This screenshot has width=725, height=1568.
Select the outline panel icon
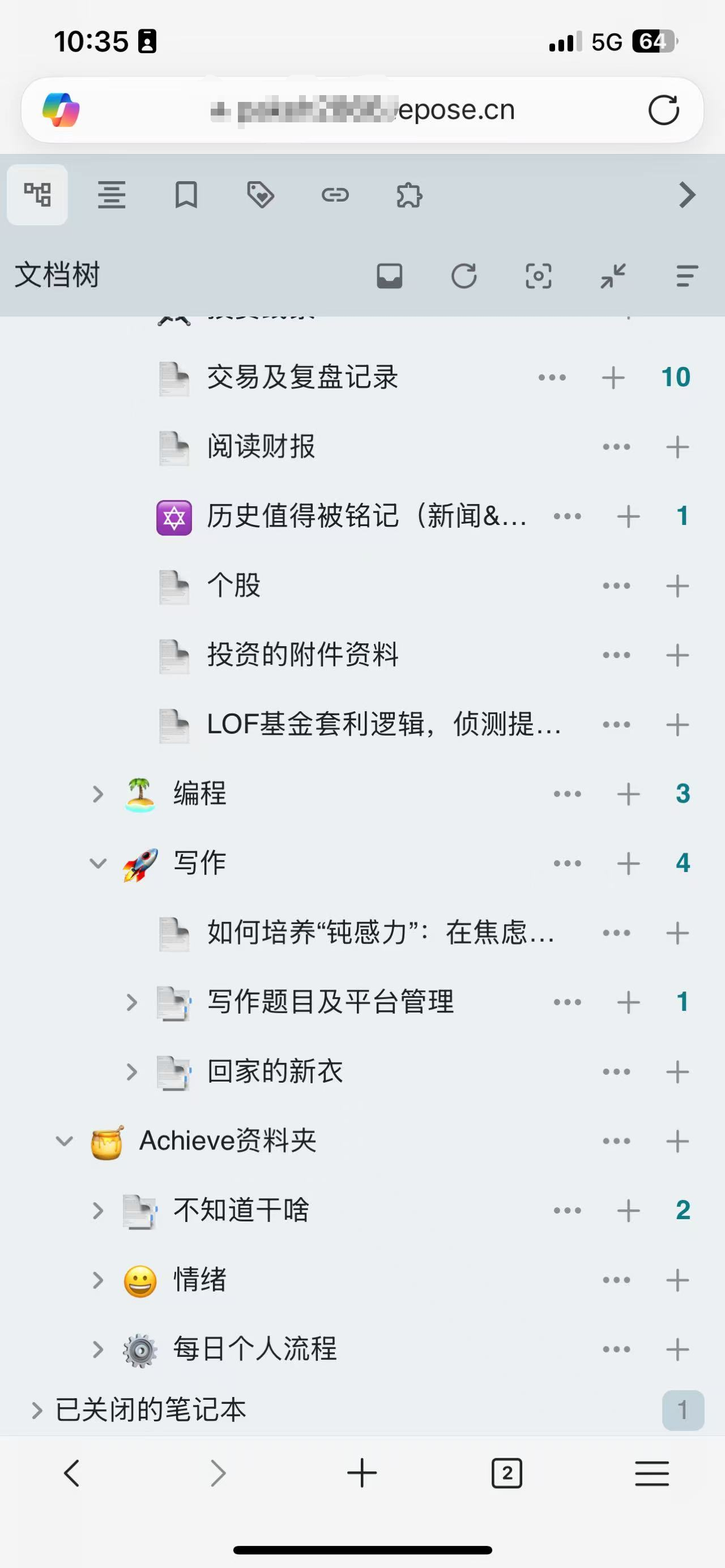coord(112,195)
